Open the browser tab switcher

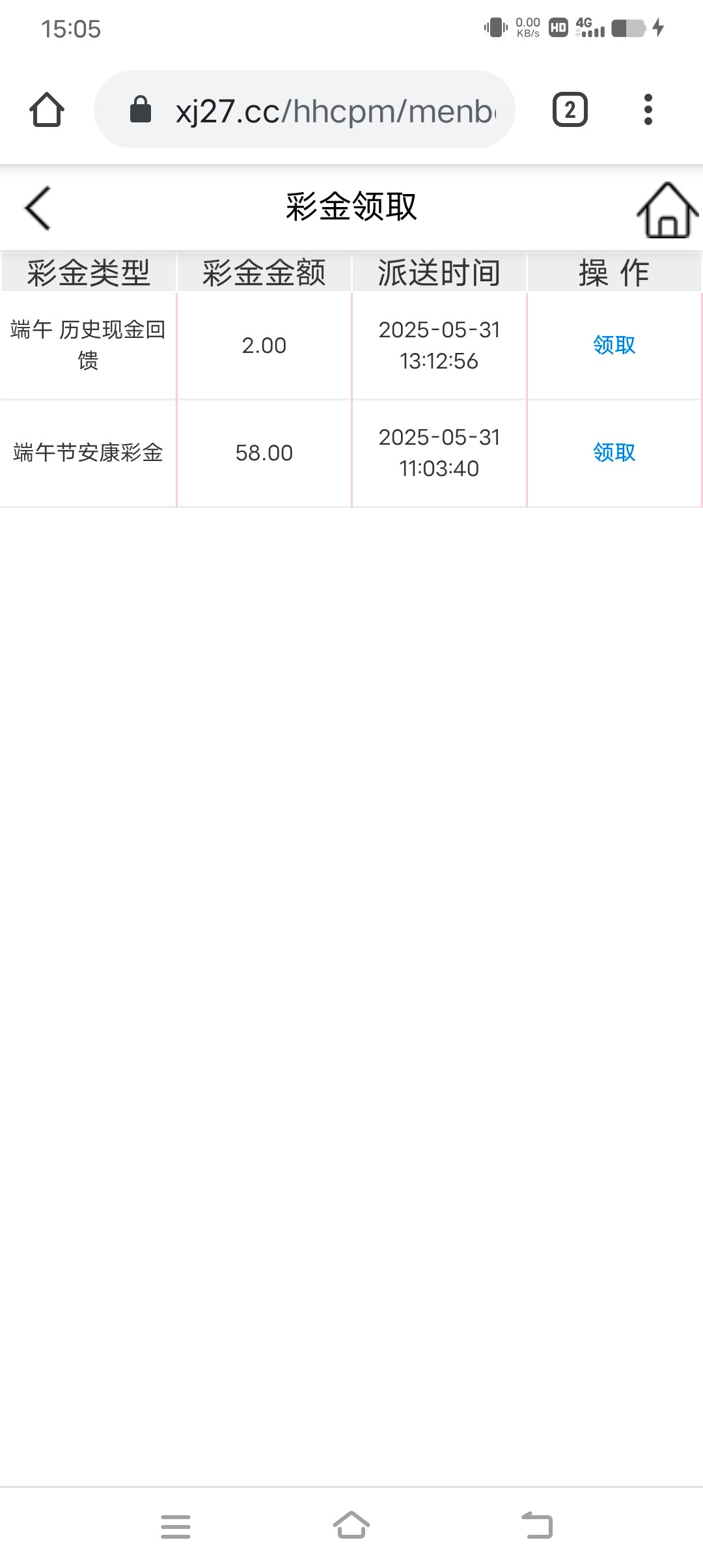570,110
